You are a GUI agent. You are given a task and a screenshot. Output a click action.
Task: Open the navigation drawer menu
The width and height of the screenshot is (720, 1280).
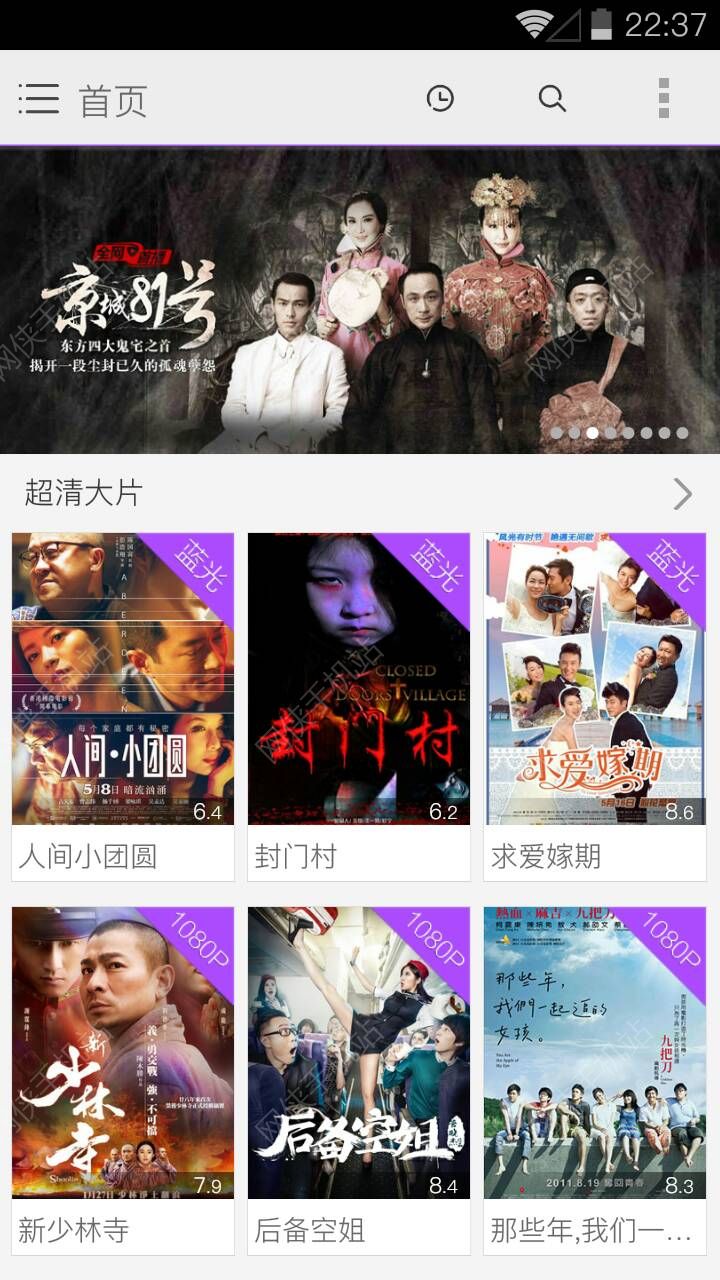39,99
